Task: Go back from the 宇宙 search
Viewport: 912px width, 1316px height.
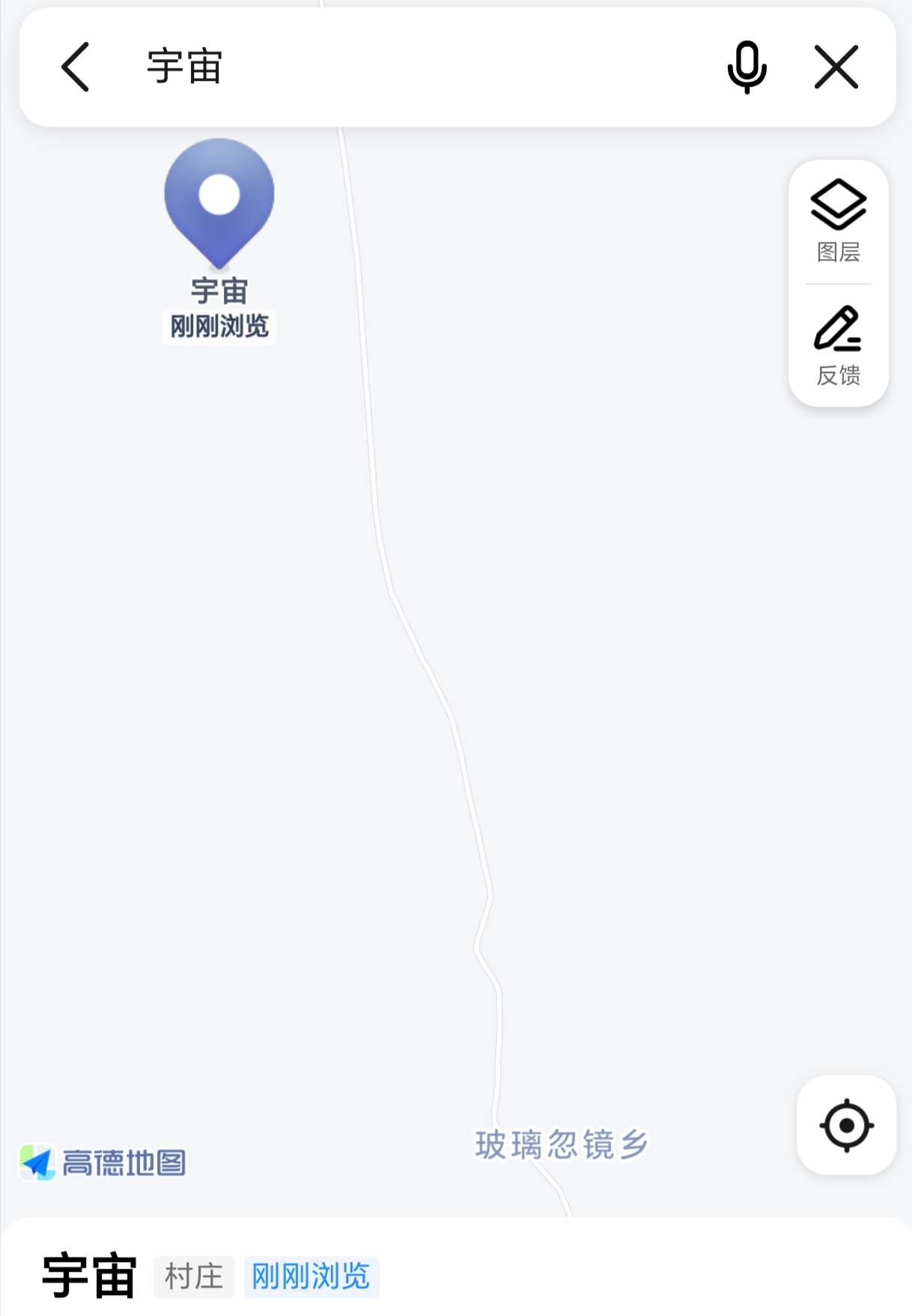Action: click(76, 67)
